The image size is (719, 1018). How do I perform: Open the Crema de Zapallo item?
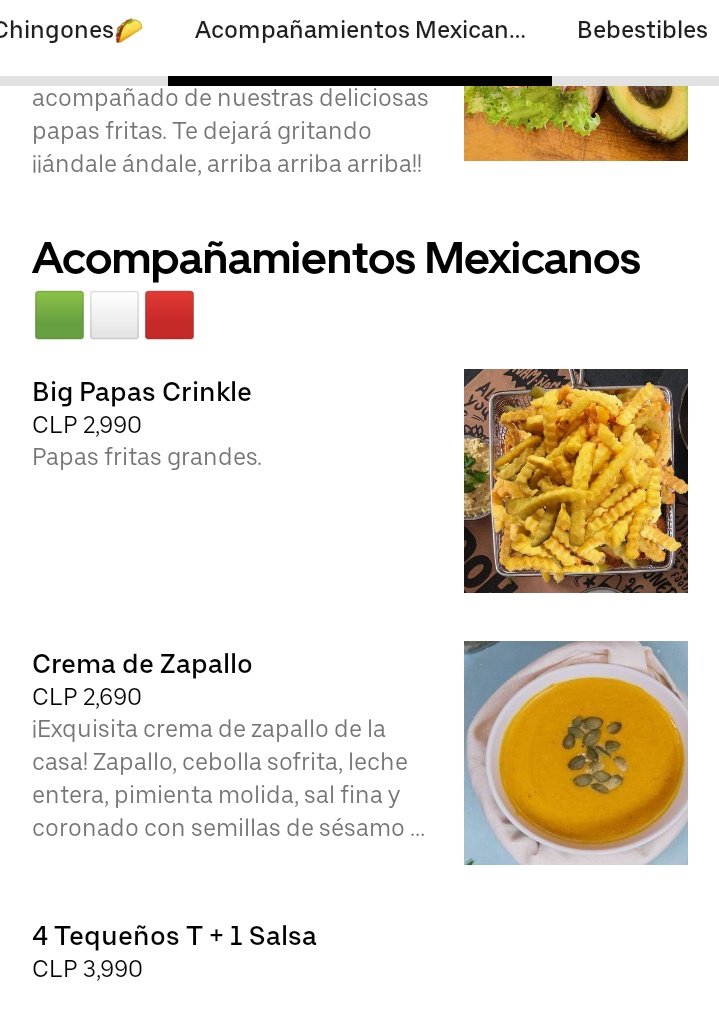coord(359,752)
